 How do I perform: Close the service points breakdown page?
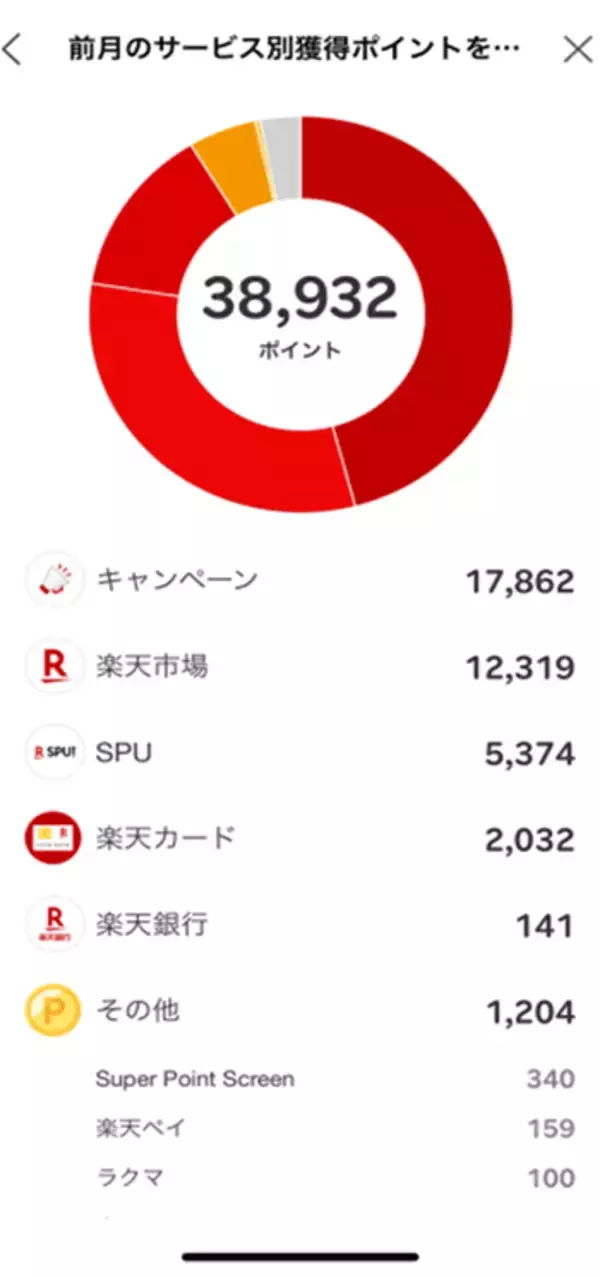pos(577,49)
